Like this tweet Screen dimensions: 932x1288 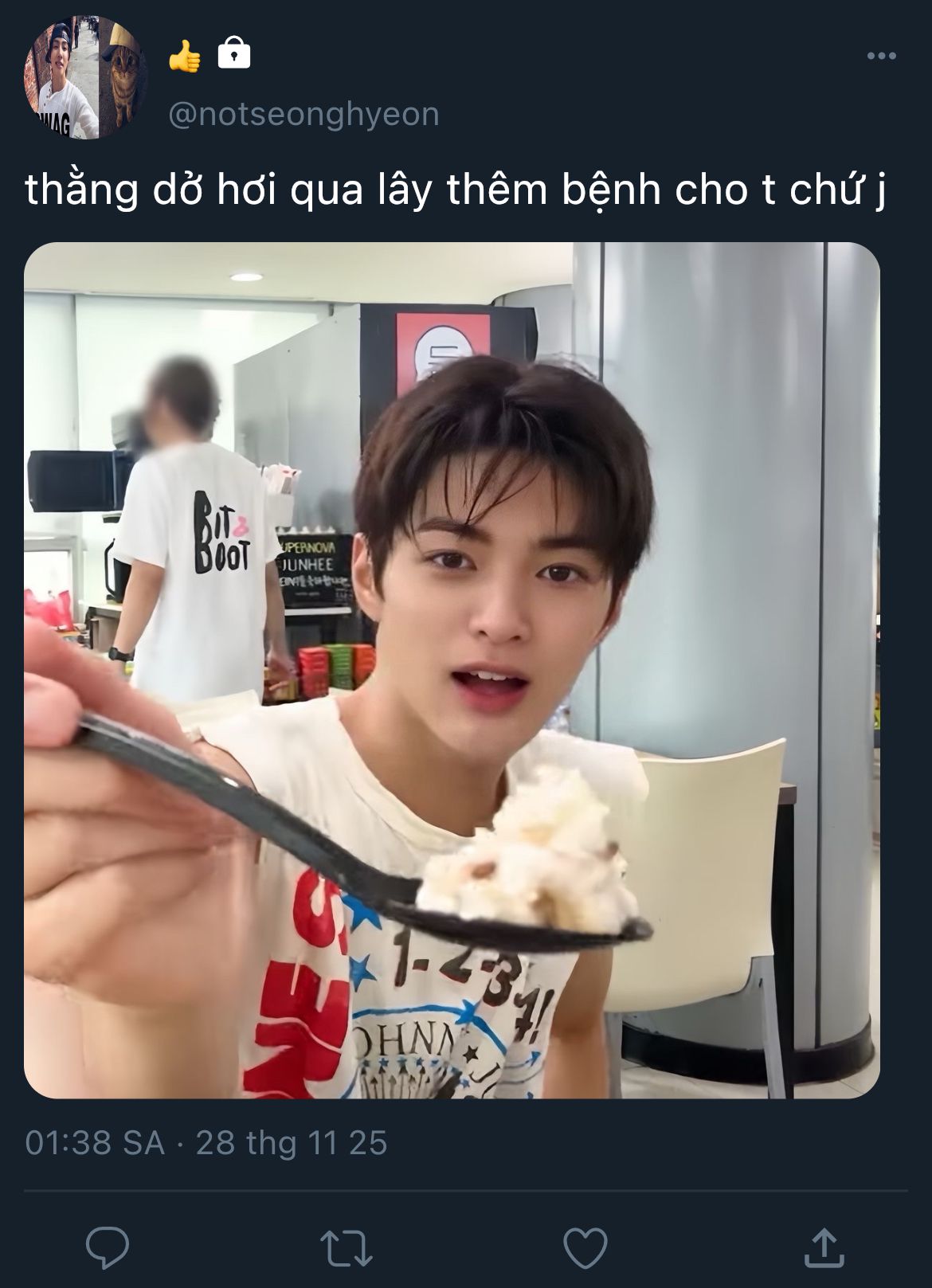pyautogui.click(x=585, y=1247)
